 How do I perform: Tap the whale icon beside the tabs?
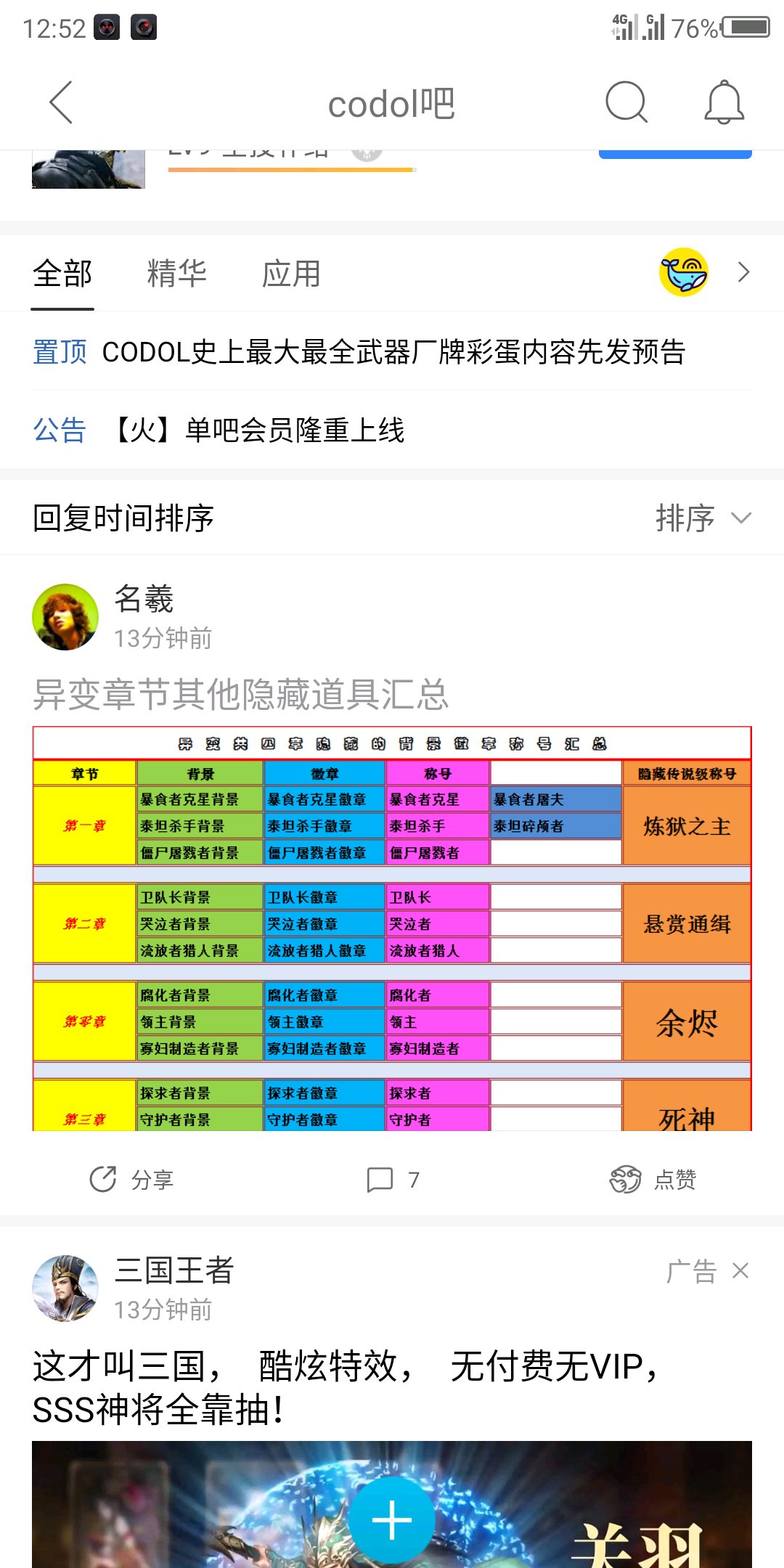pyautogui.click(x=684, y=272)
